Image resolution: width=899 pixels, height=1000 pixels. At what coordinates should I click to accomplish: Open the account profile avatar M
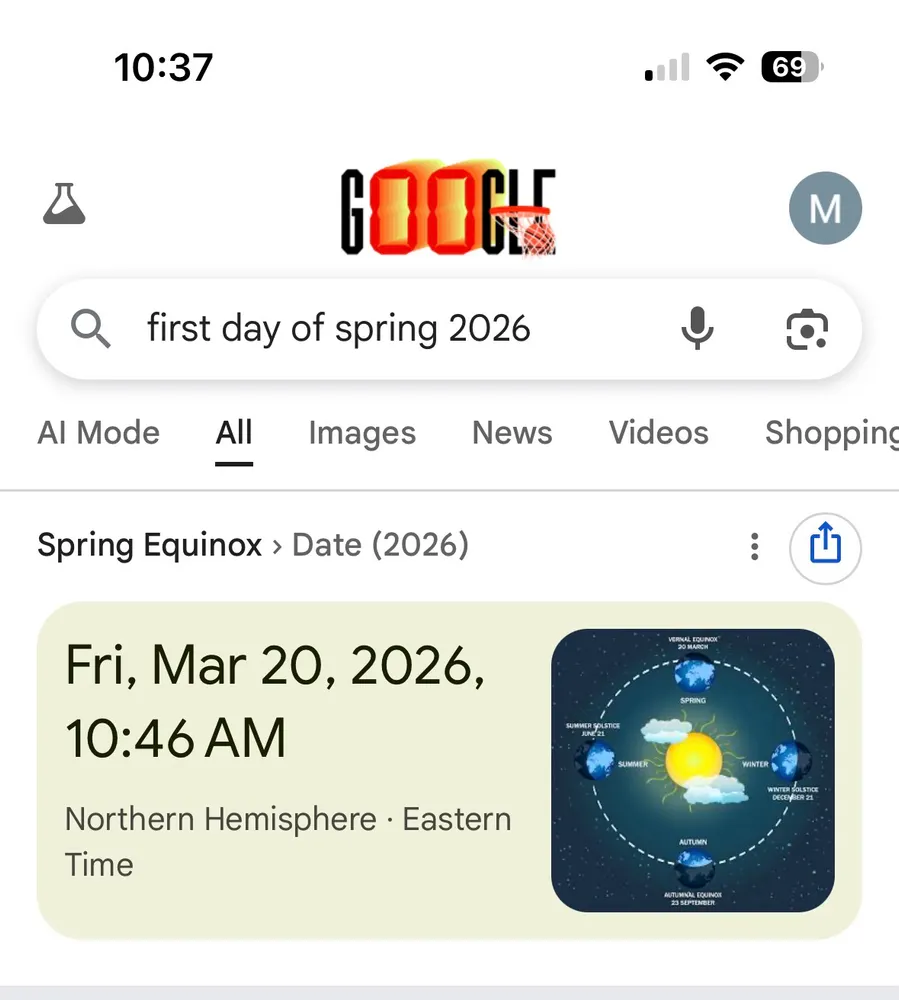(824, 208)
